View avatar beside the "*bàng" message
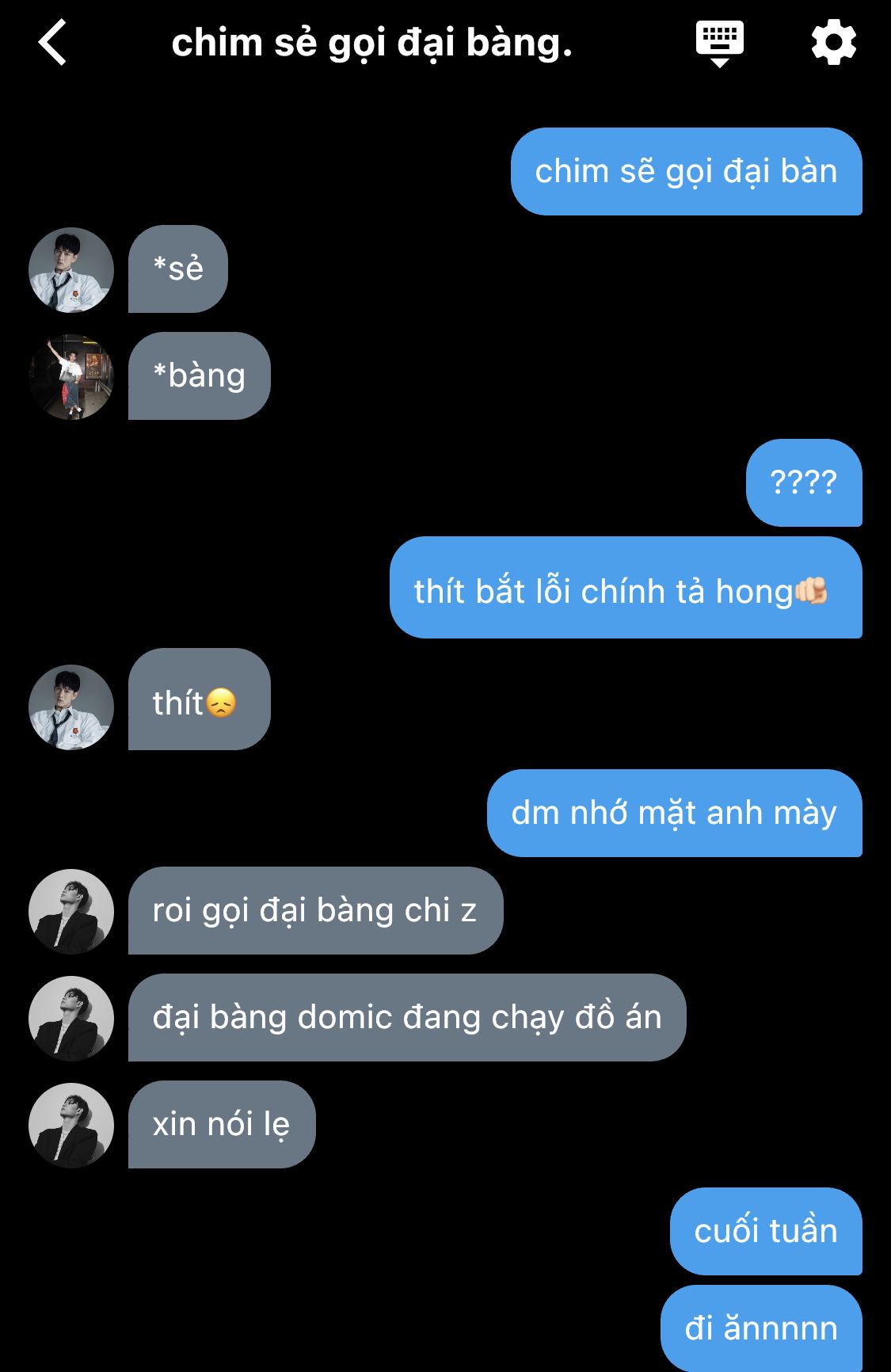Image resolution: width=891 pixels, height=1372 pixels. coord(71,377)
